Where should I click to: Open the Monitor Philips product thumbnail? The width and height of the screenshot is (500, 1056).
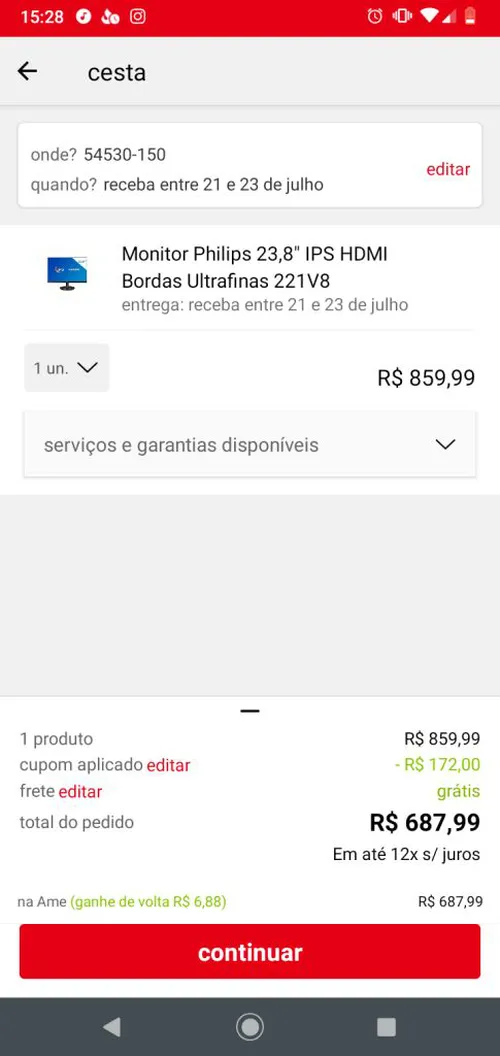(x=67, y=273)
